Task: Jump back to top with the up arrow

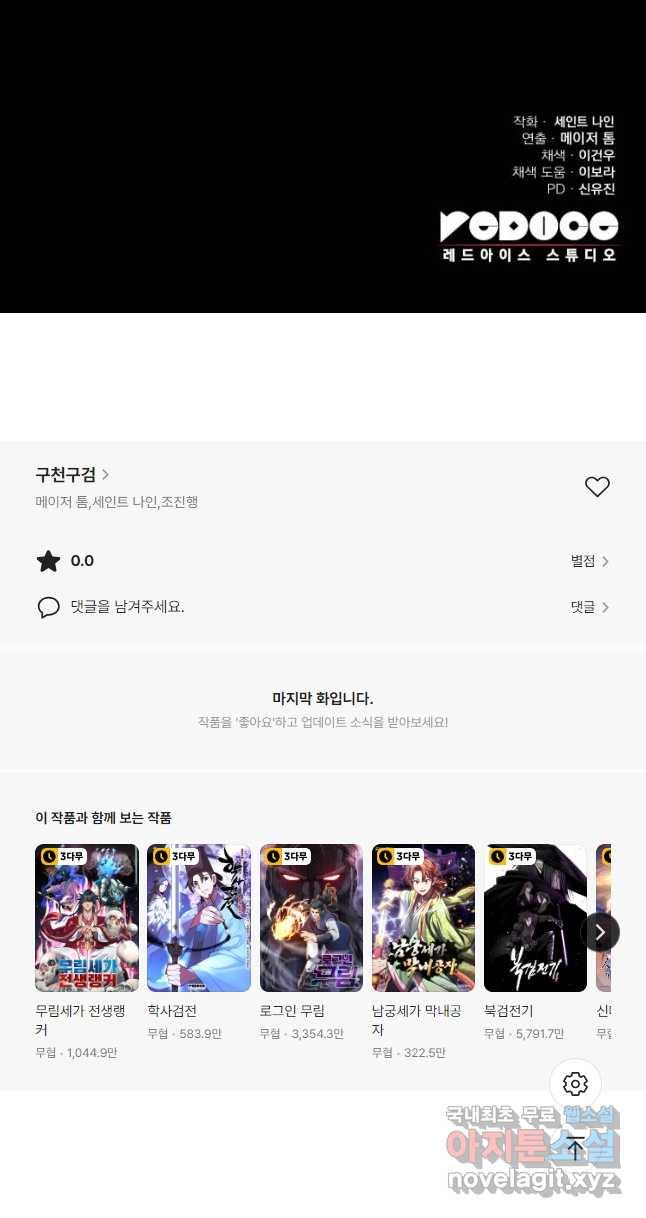Action: click(575, 1148)
